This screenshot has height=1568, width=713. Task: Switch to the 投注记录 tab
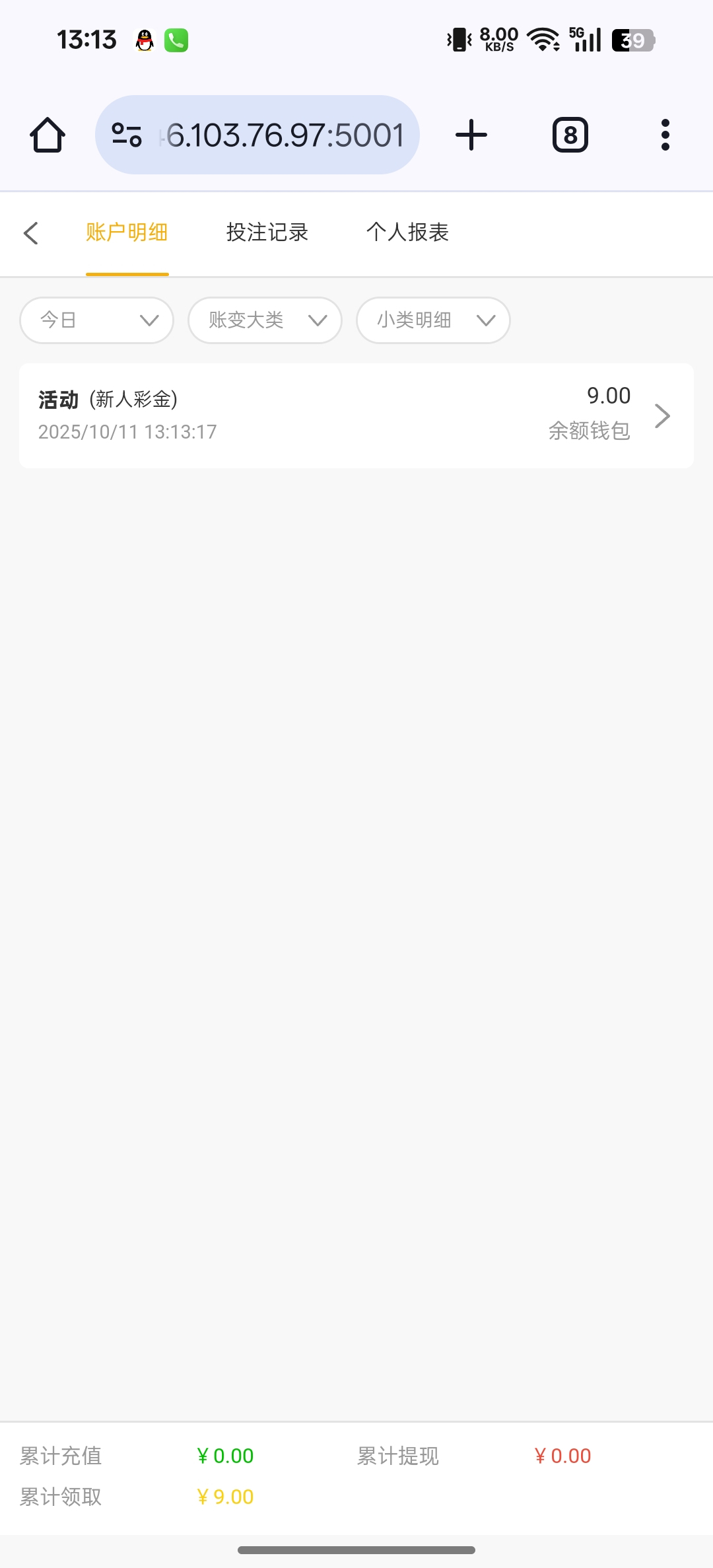coord(267,233)
